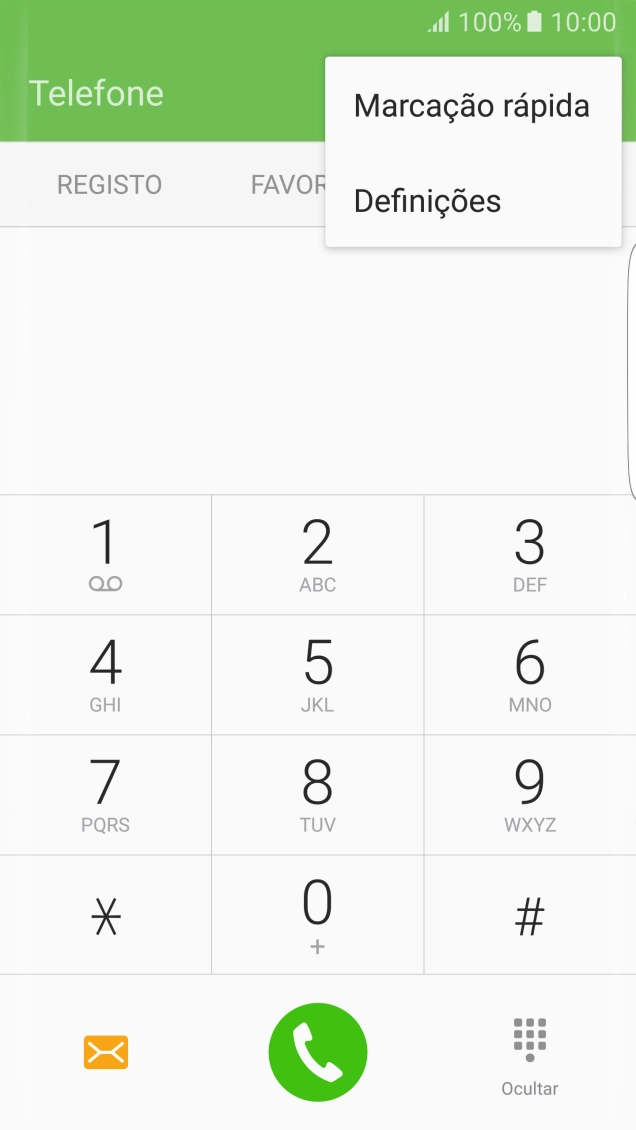This screenshot has height=1130, width=636.
Task: Start call with green phone button
Action: [318, 1052]
